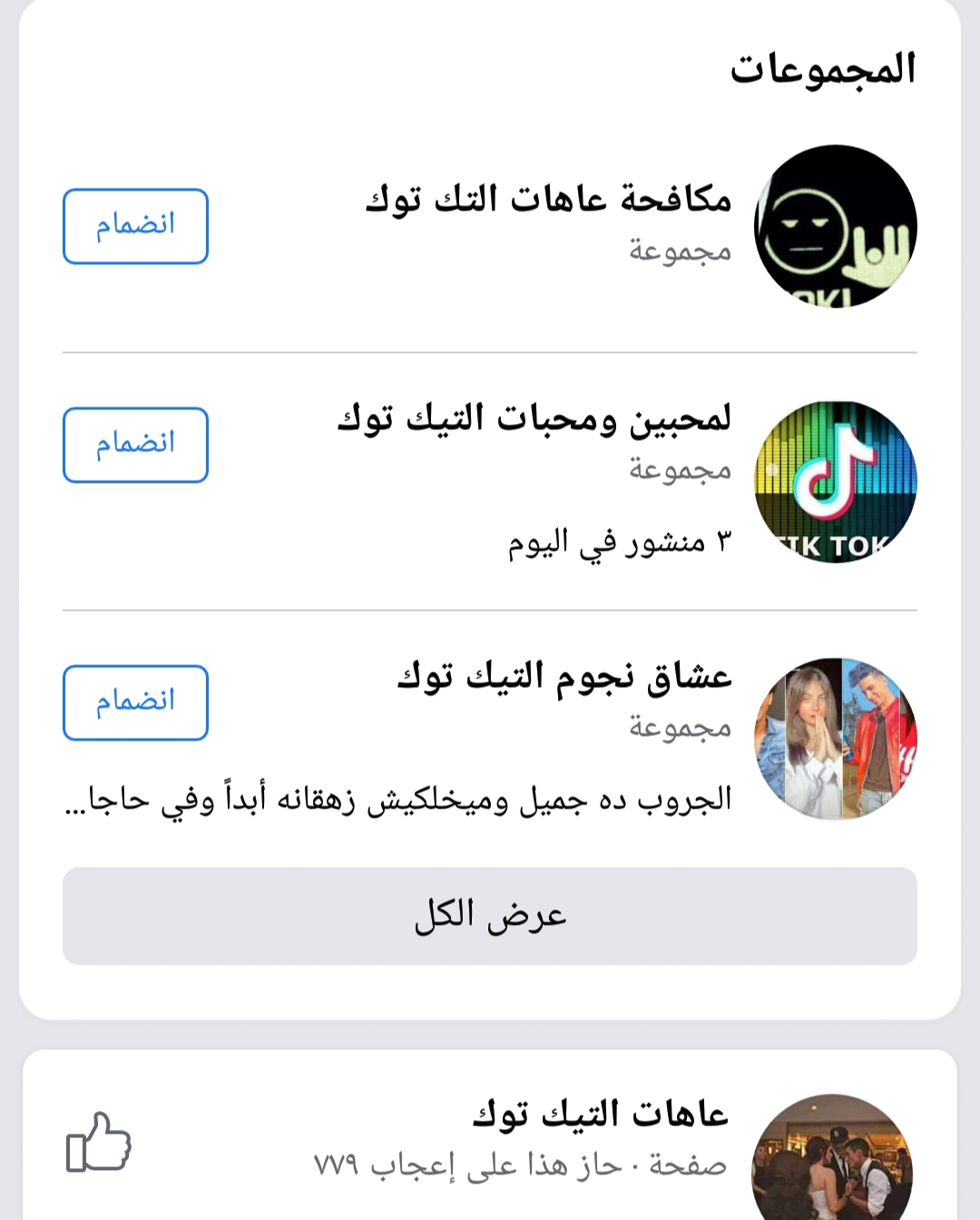Open the عاهات التيك توك page

[x=600, y=1114]
